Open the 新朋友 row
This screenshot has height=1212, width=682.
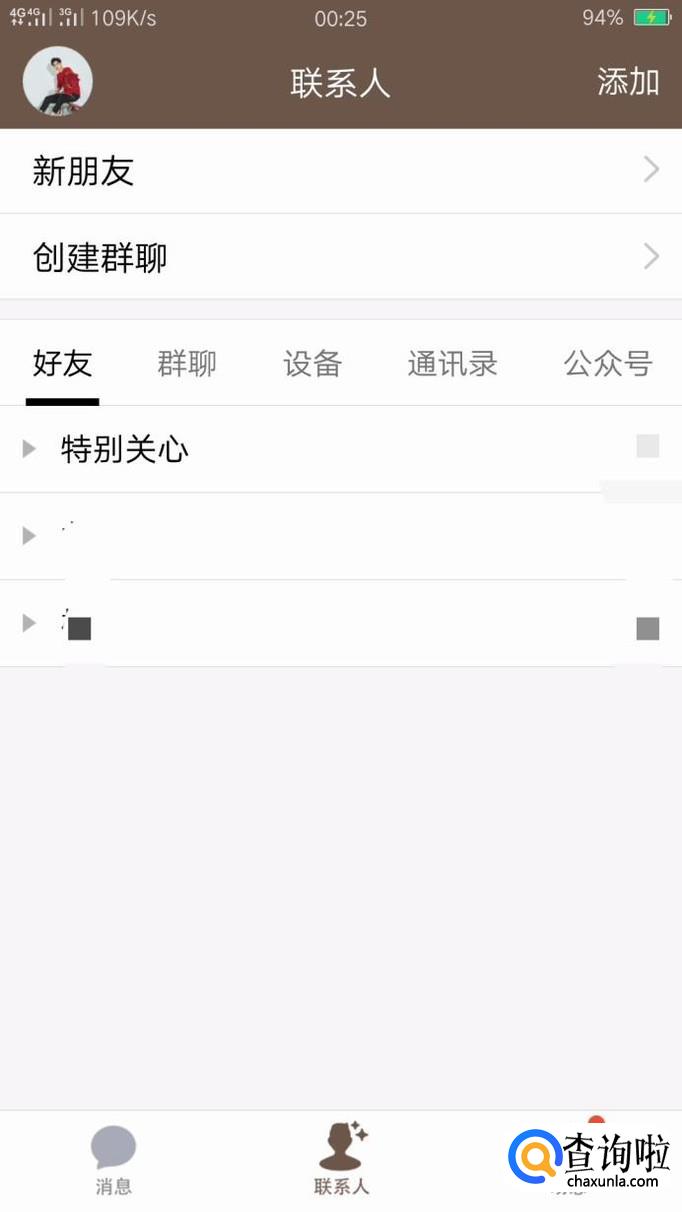340,171
